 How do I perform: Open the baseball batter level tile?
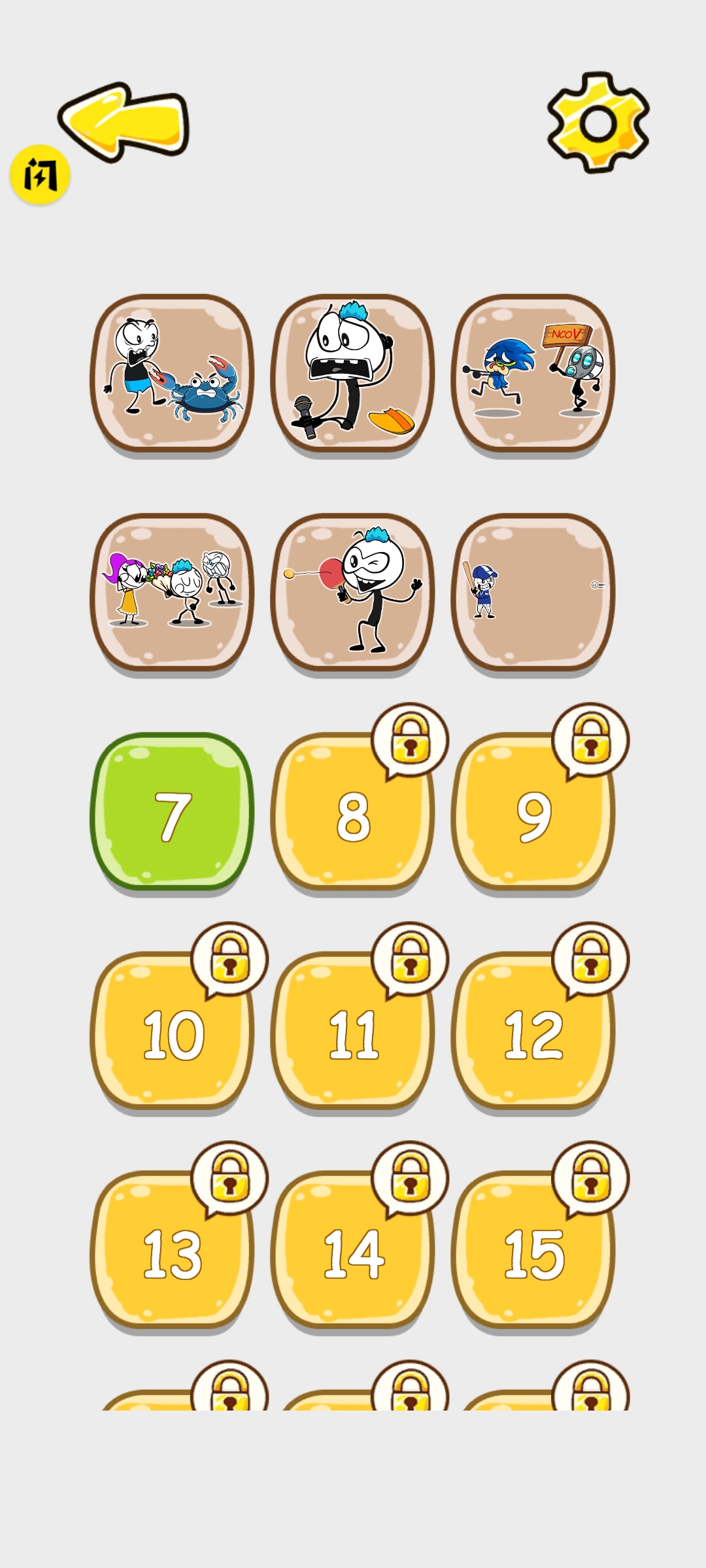coord(533,592)
